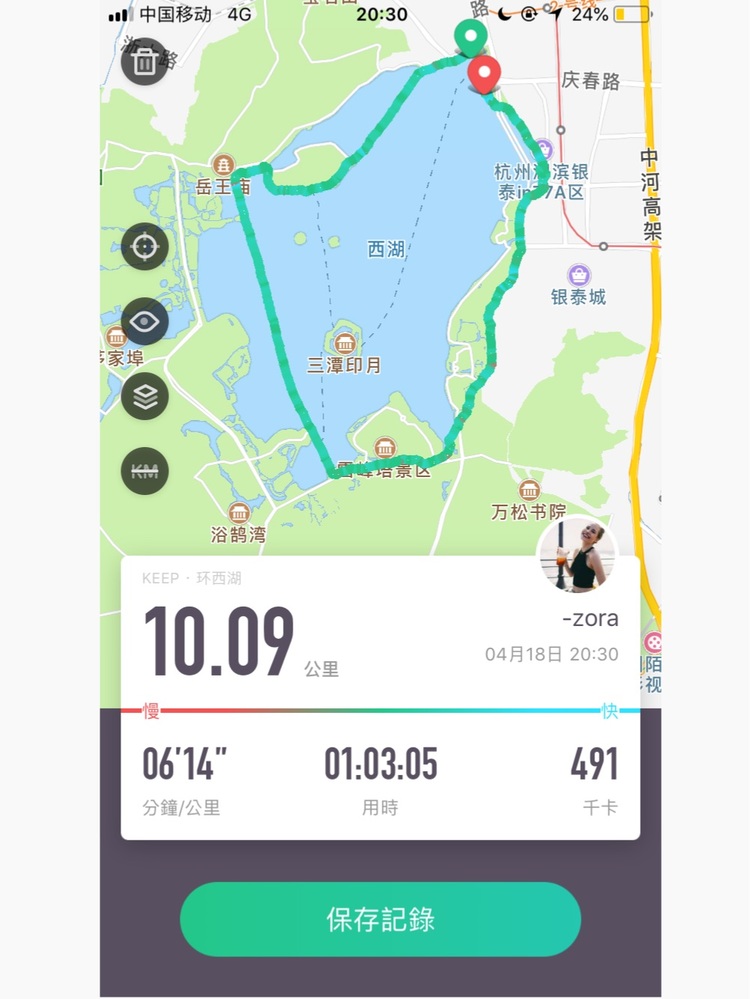Recenter the map with the locate icon
Viewport: 750px width, 999px height.
point(145,247)
